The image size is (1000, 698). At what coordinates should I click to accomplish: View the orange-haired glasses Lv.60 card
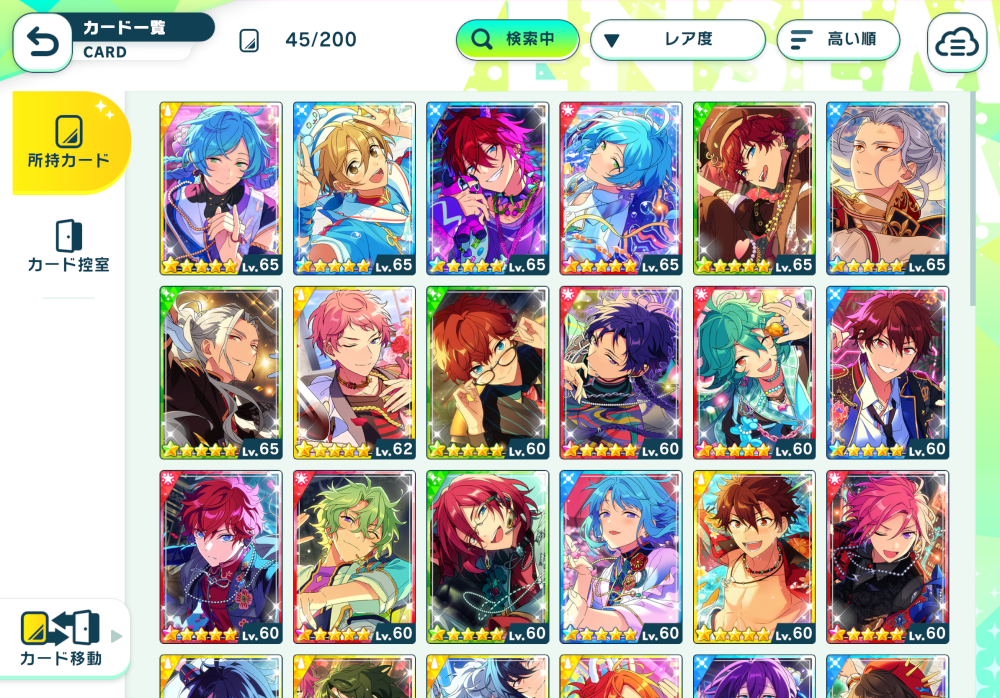(487, 372)
